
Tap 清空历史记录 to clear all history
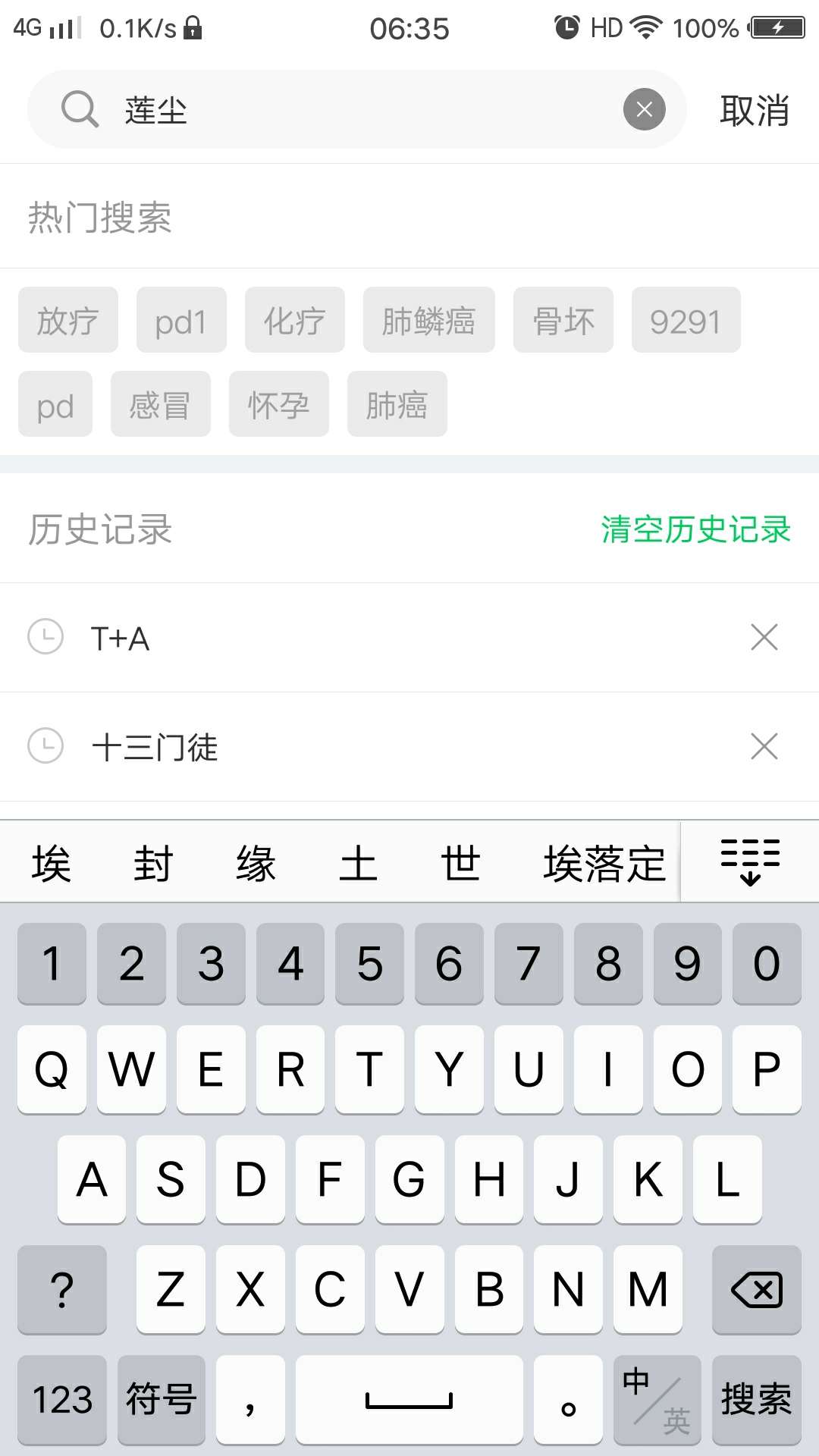[x=695, y=529]
